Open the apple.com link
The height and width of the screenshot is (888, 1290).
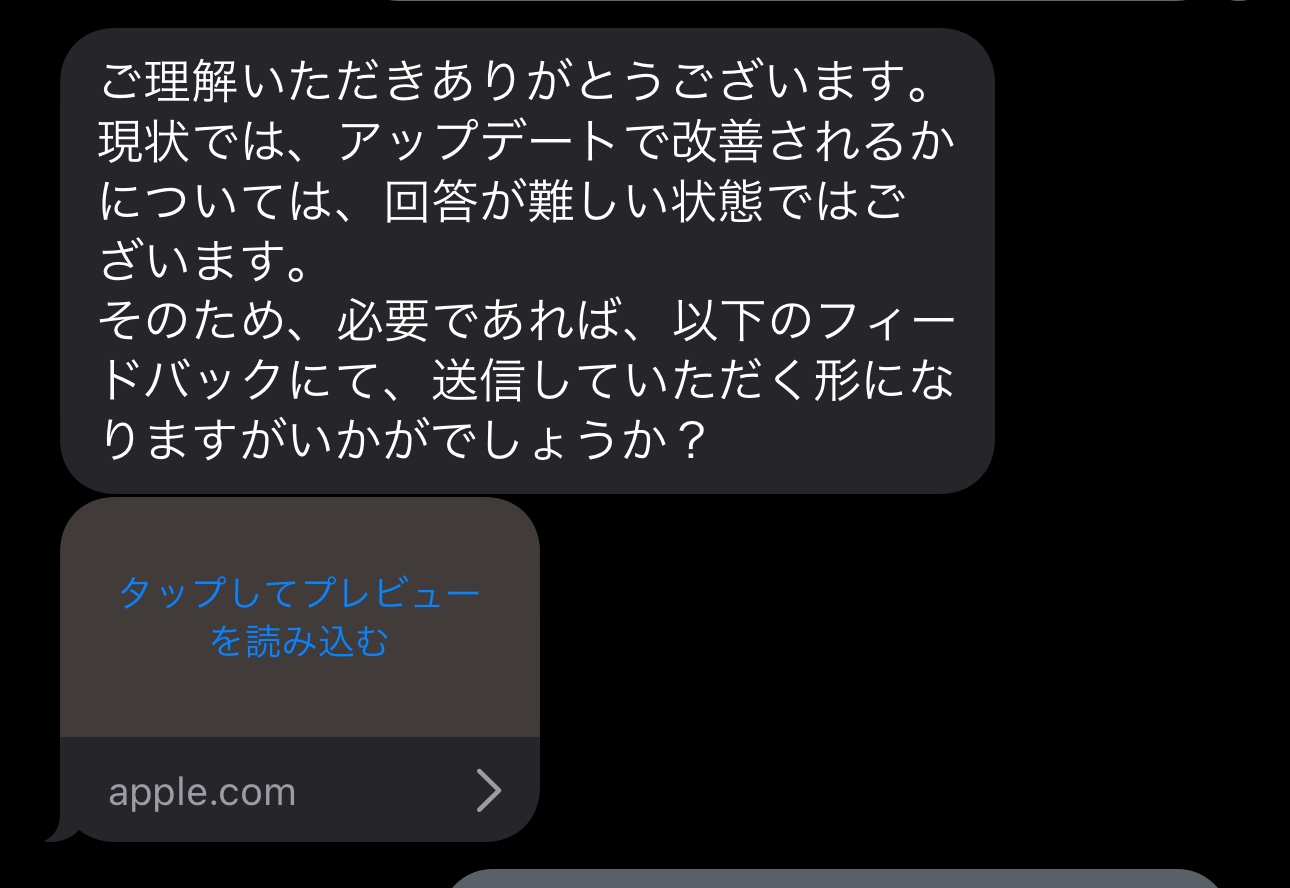point(300,791)
